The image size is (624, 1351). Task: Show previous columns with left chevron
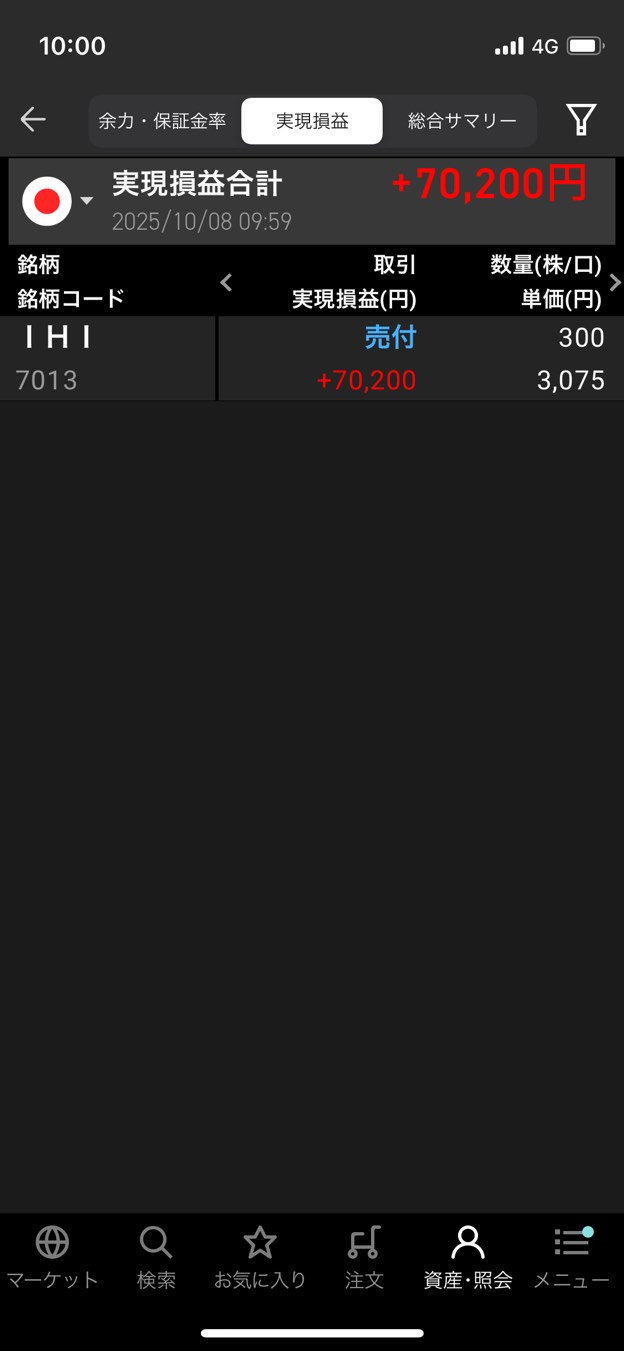pos(226,282)
